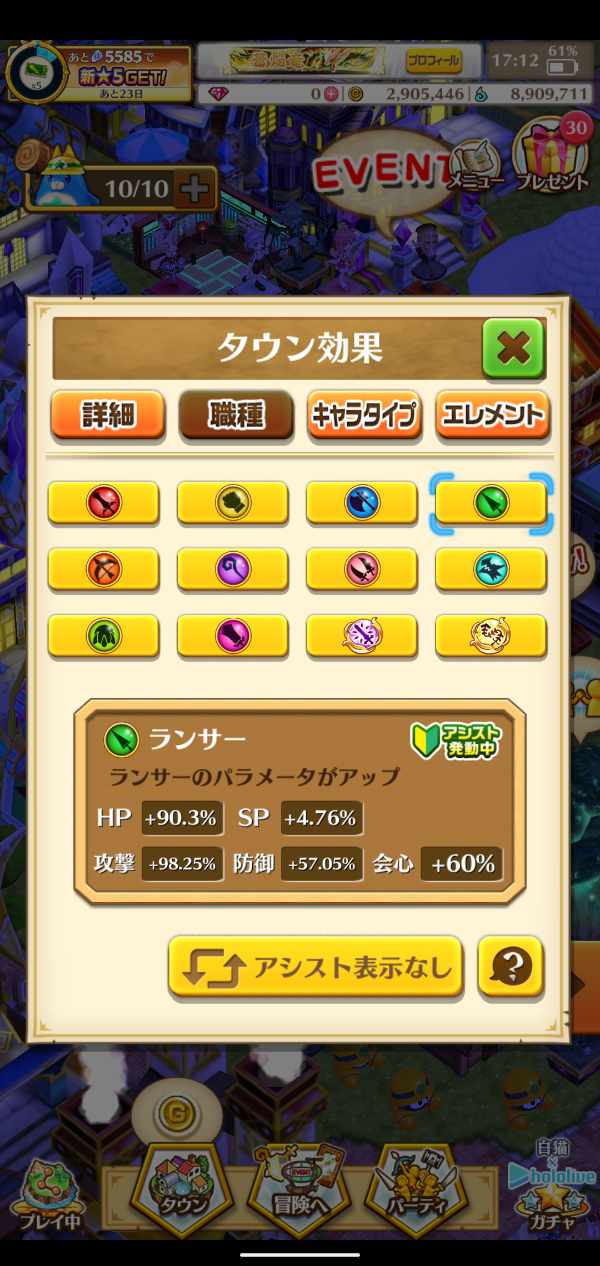Viewport: 600px width, 1266px height.
Task: Select the green cloak class button
Action: pyautogui.click(x=104, y=635)
